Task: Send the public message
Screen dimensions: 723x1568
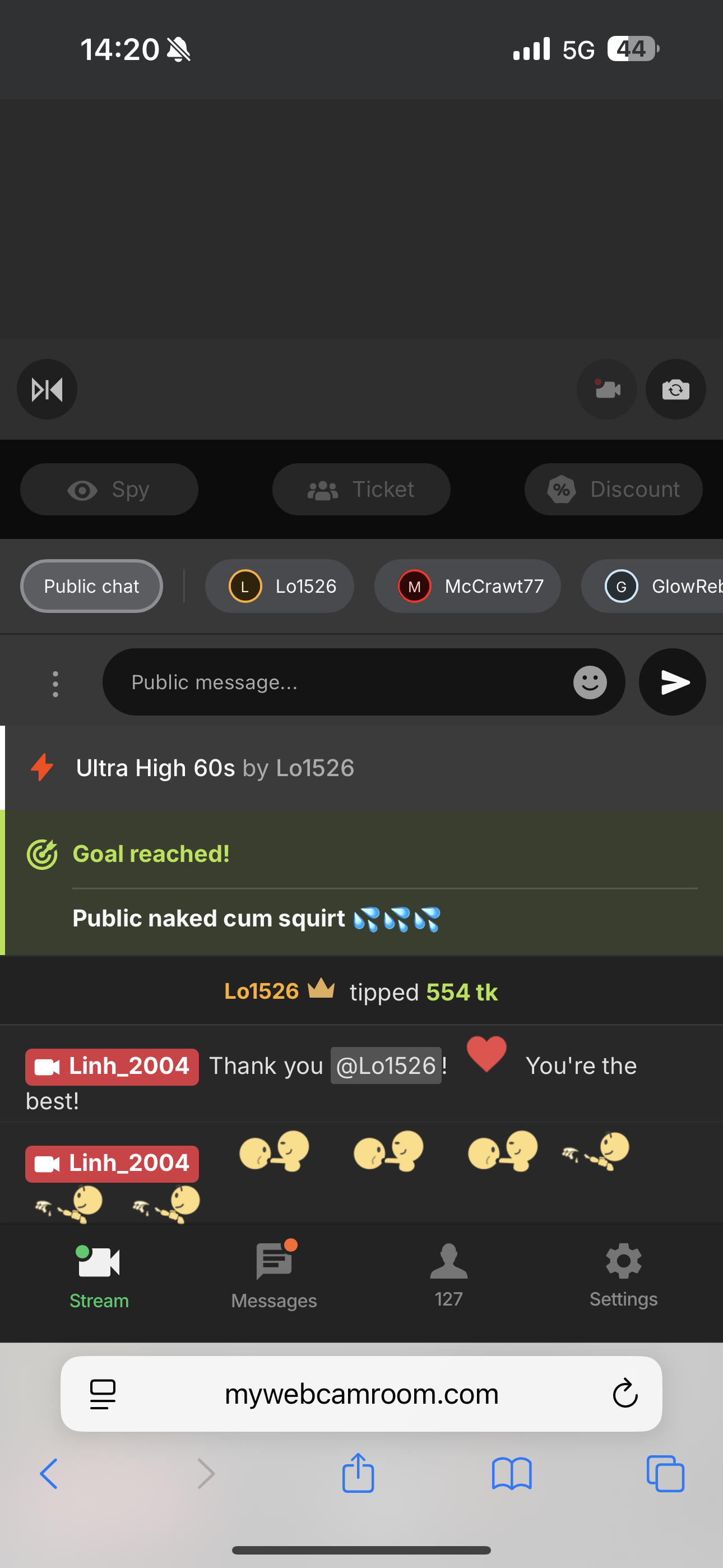Action: [x=673, y=682]
